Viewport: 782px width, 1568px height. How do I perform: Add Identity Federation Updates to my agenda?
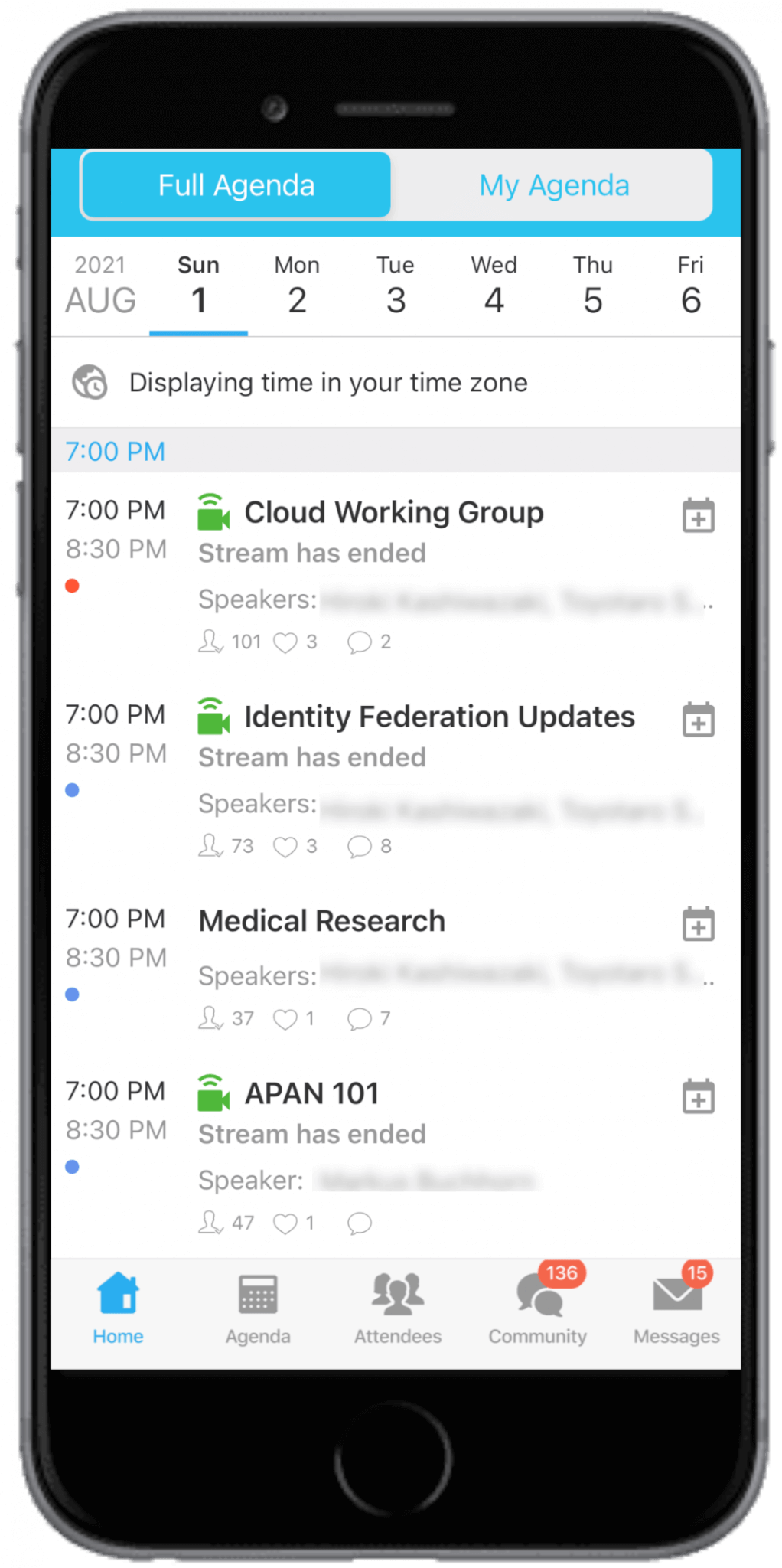point(698,720)
